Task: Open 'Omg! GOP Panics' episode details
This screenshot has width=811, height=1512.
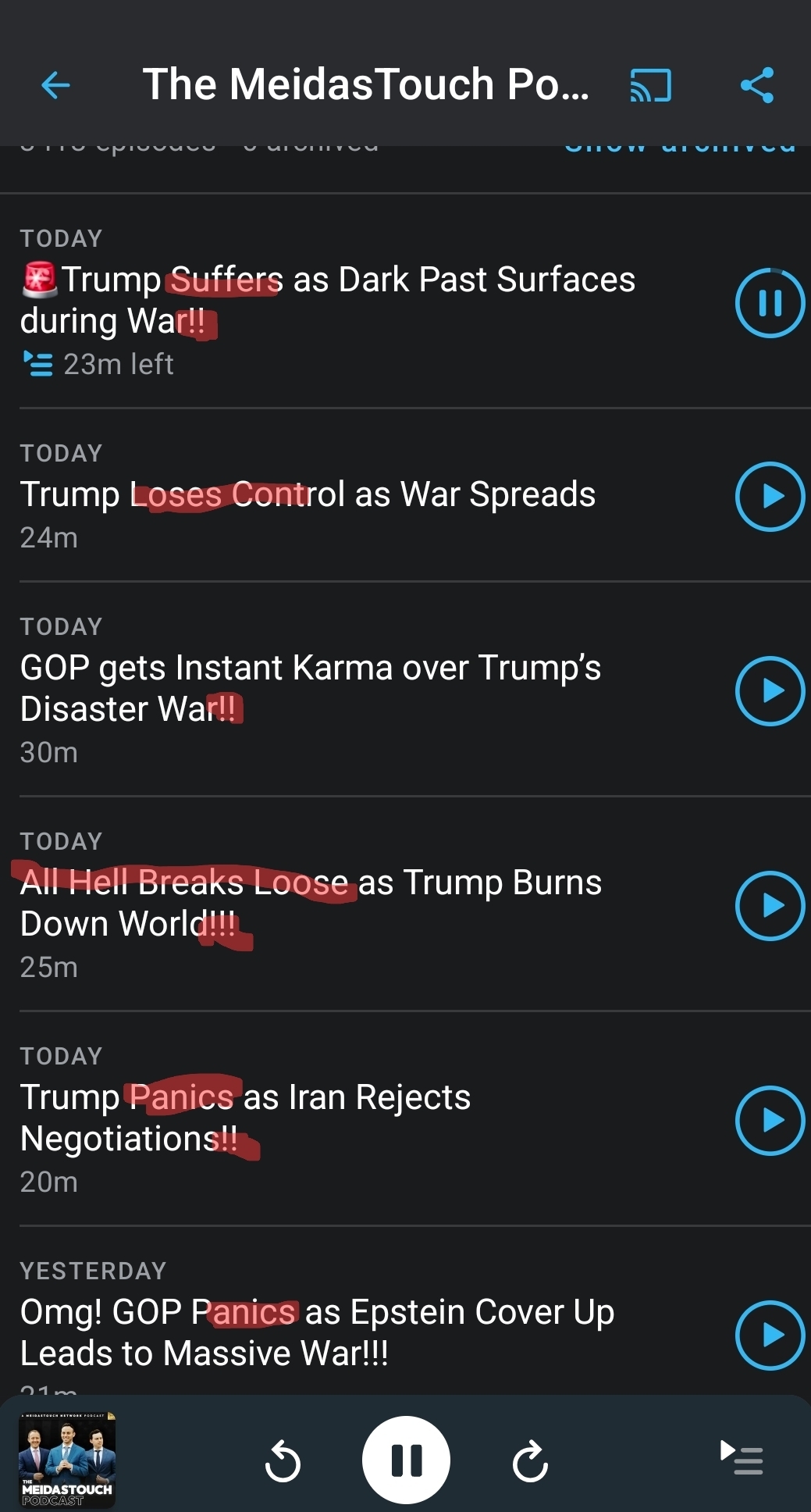Action: [317, 1332]
